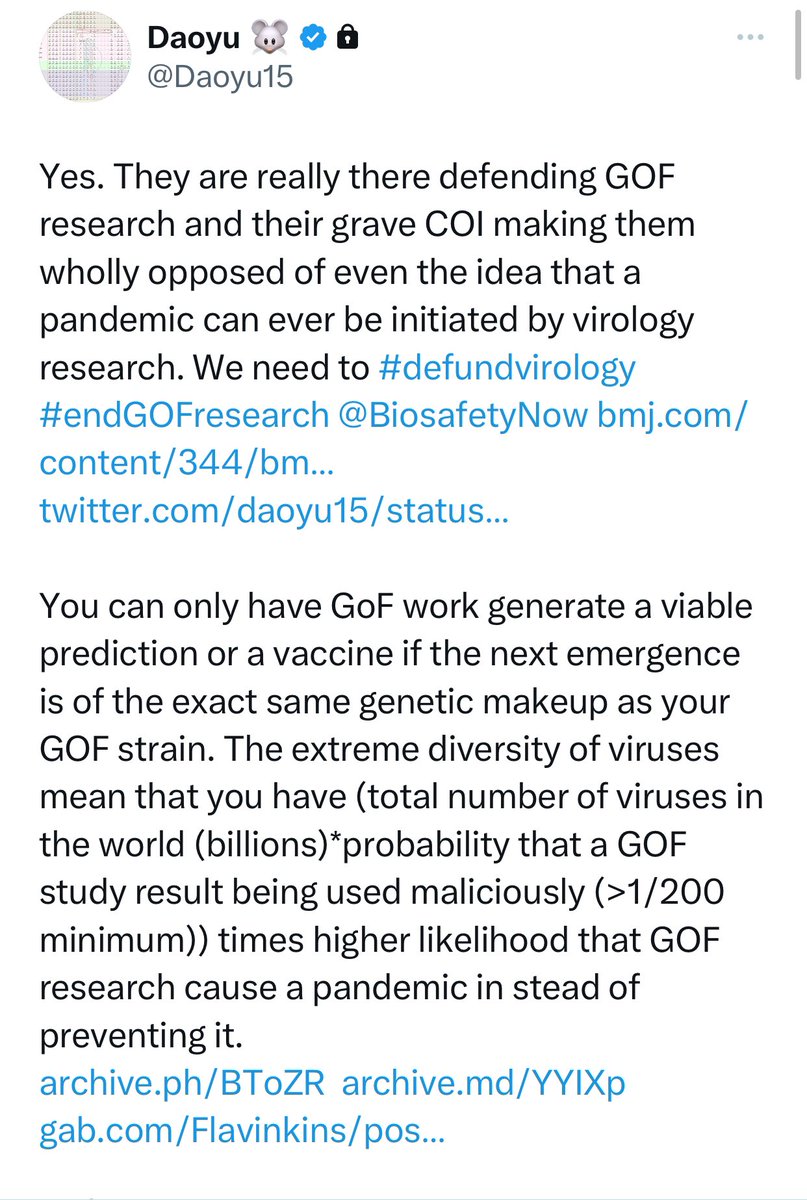Screen dimensions: 807x1200
Task: Open the #endGOFresearch hashtag
Action: pyautogui.click(x=184, y=413)
